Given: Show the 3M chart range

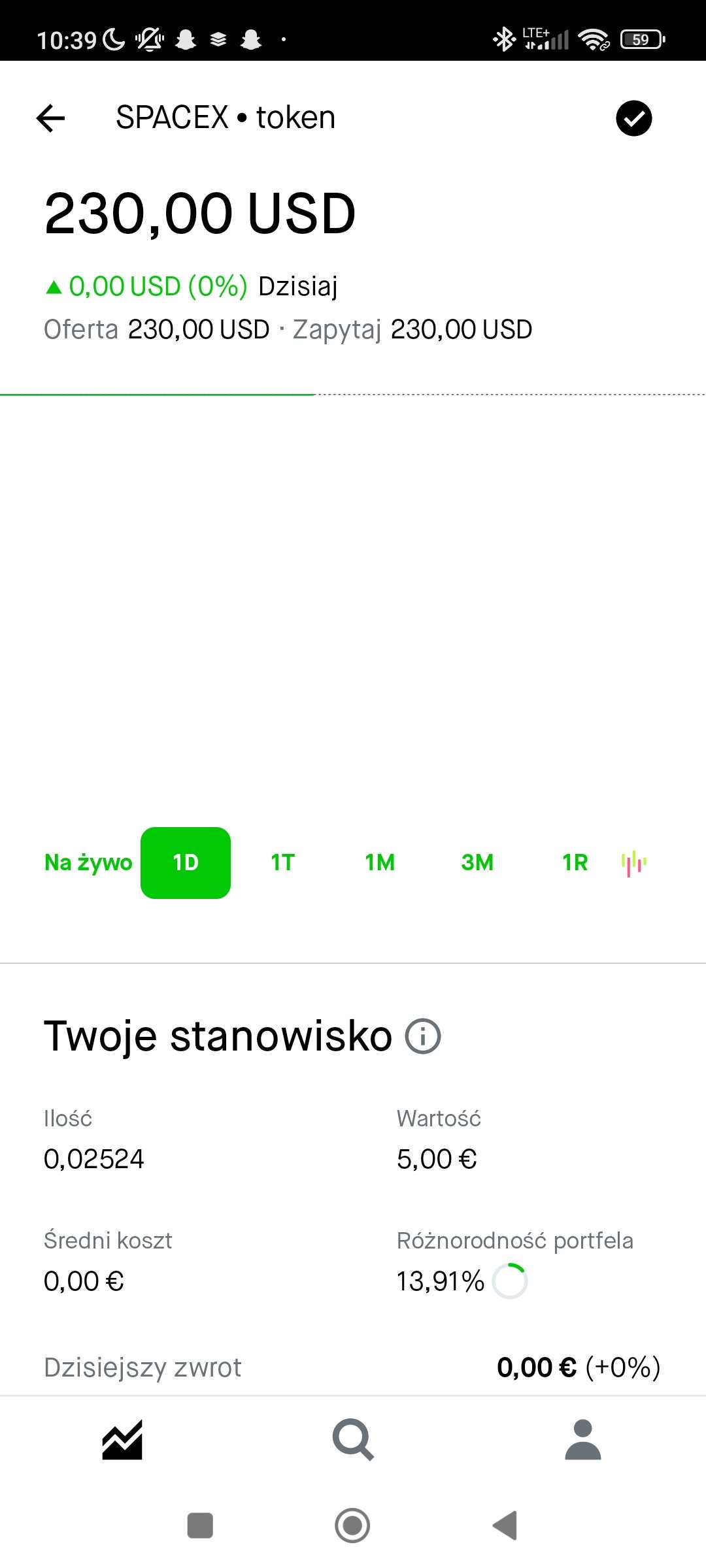Looking at the screenshot, I should [x=477, y=862].
